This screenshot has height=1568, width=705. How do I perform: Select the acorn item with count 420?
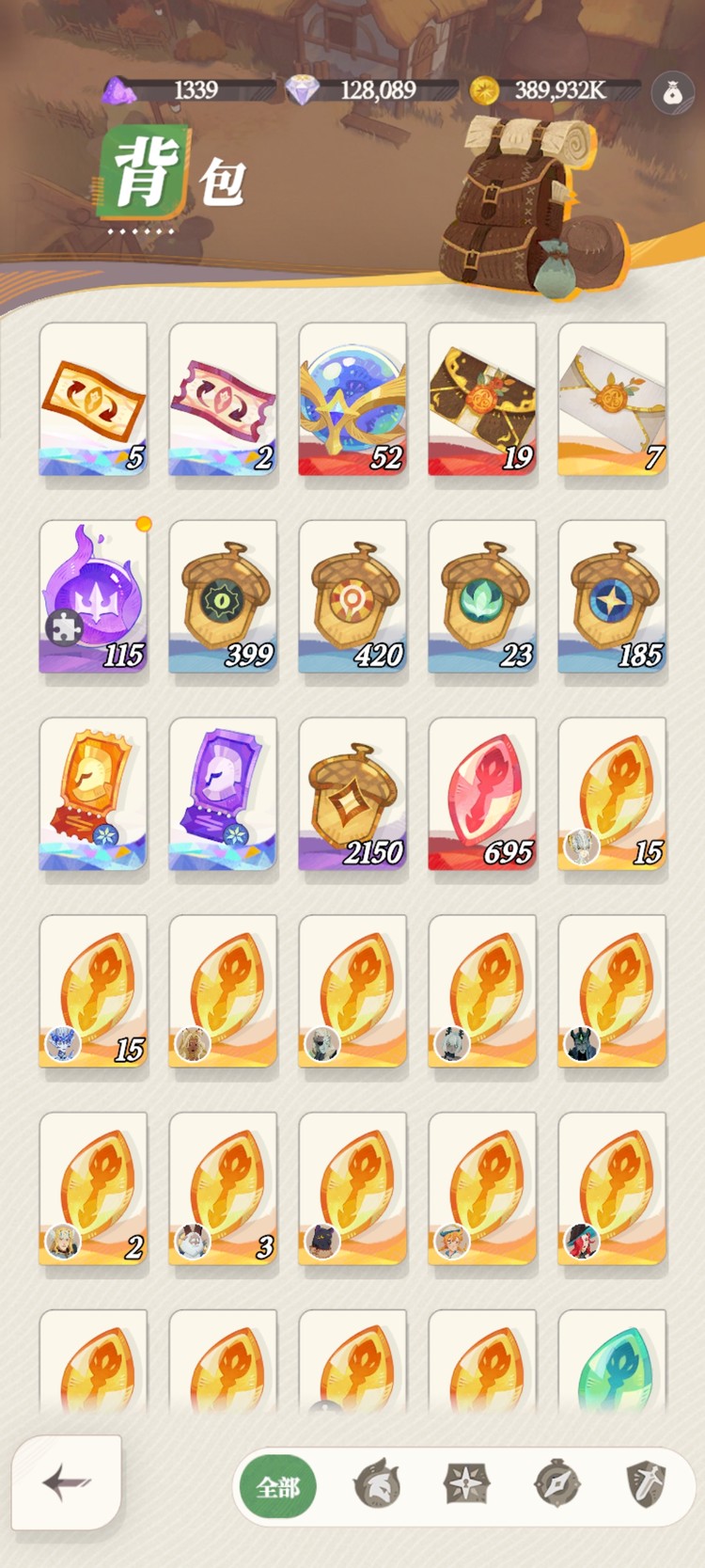[x=352, y=597]
